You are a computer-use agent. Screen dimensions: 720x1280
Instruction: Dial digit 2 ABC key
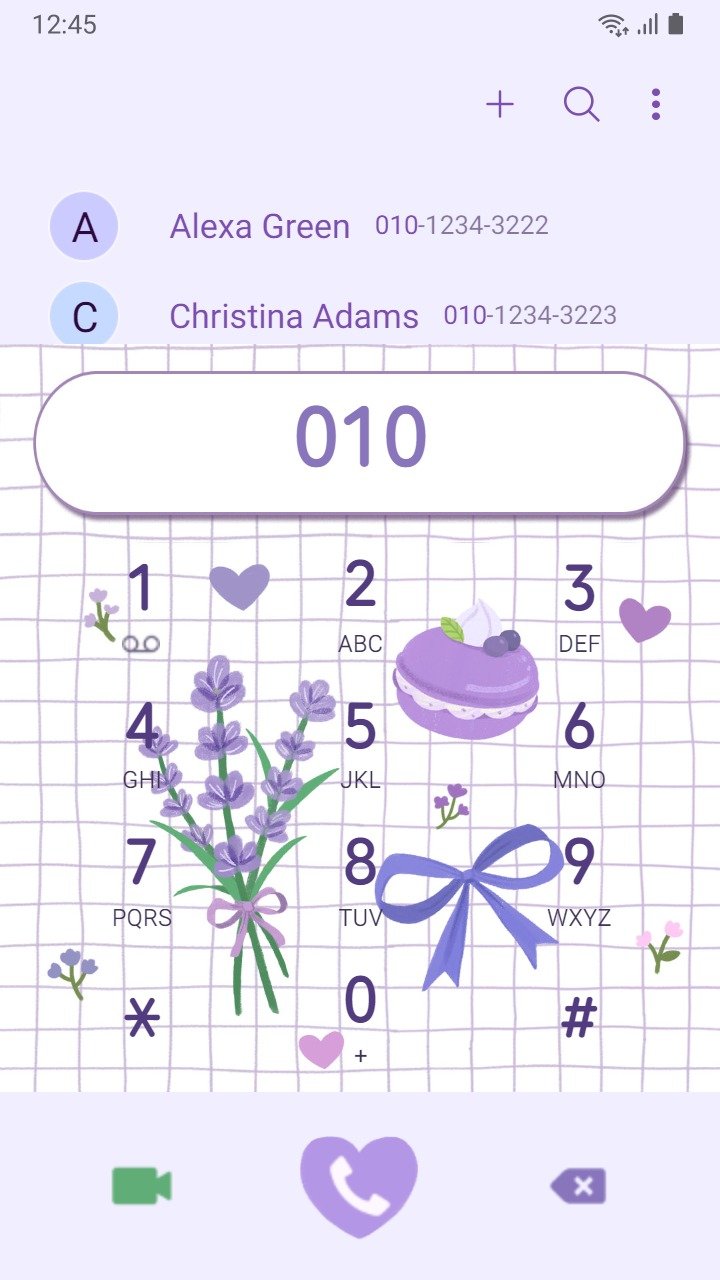pyautogui.click(x=360, y=606)
